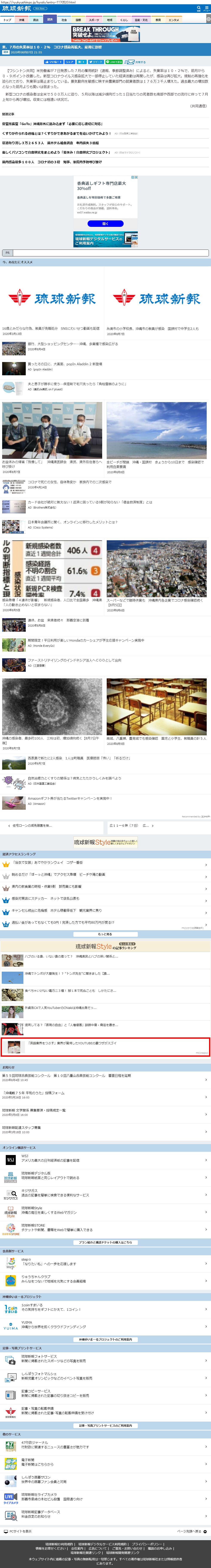This screenshot has width=211, height=1568.
Task: Tap the 開く button in the gift ad
Action: tap(106, 223)
